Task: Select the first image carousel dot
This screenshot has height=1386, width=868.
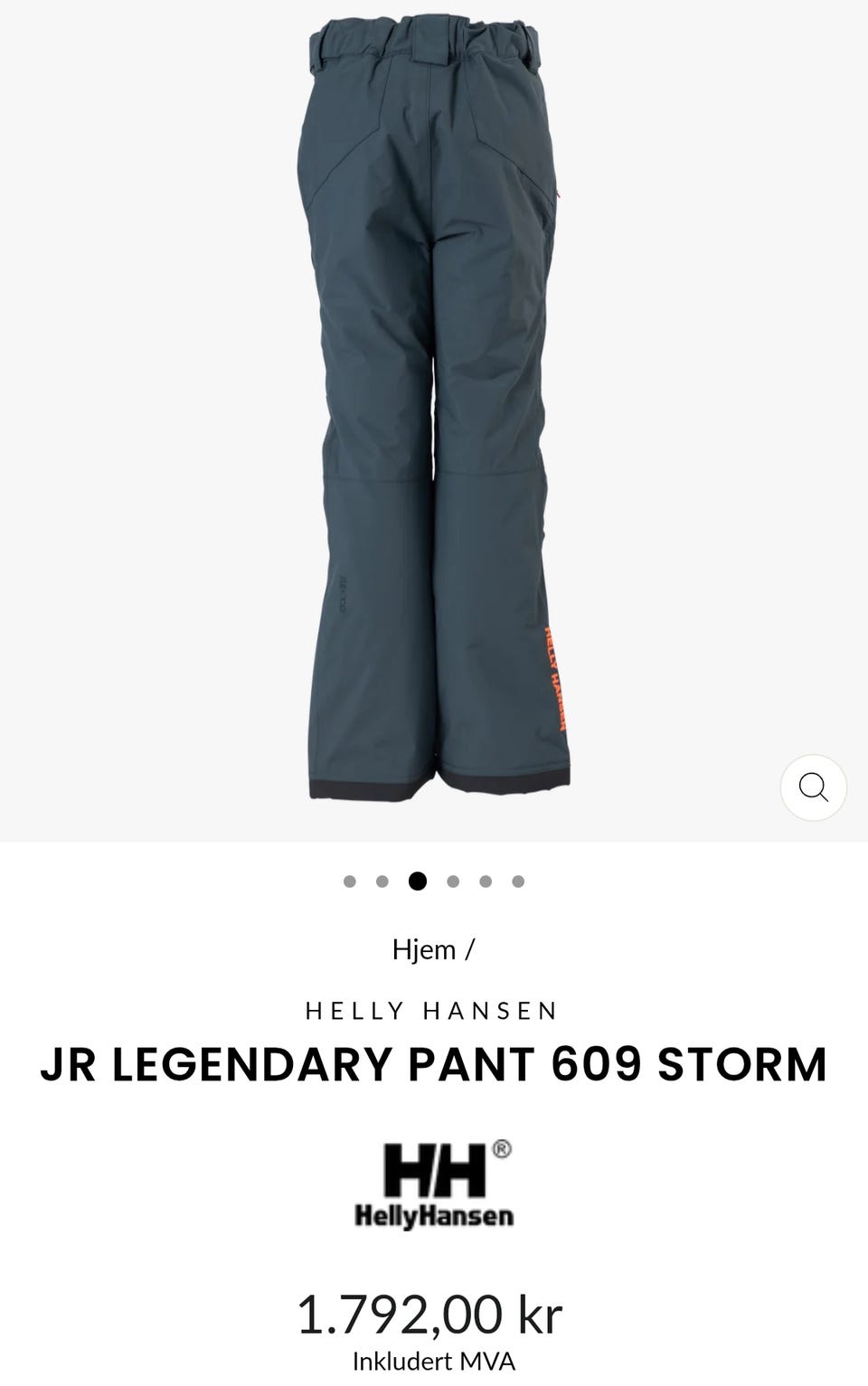Action: [350, 882]
